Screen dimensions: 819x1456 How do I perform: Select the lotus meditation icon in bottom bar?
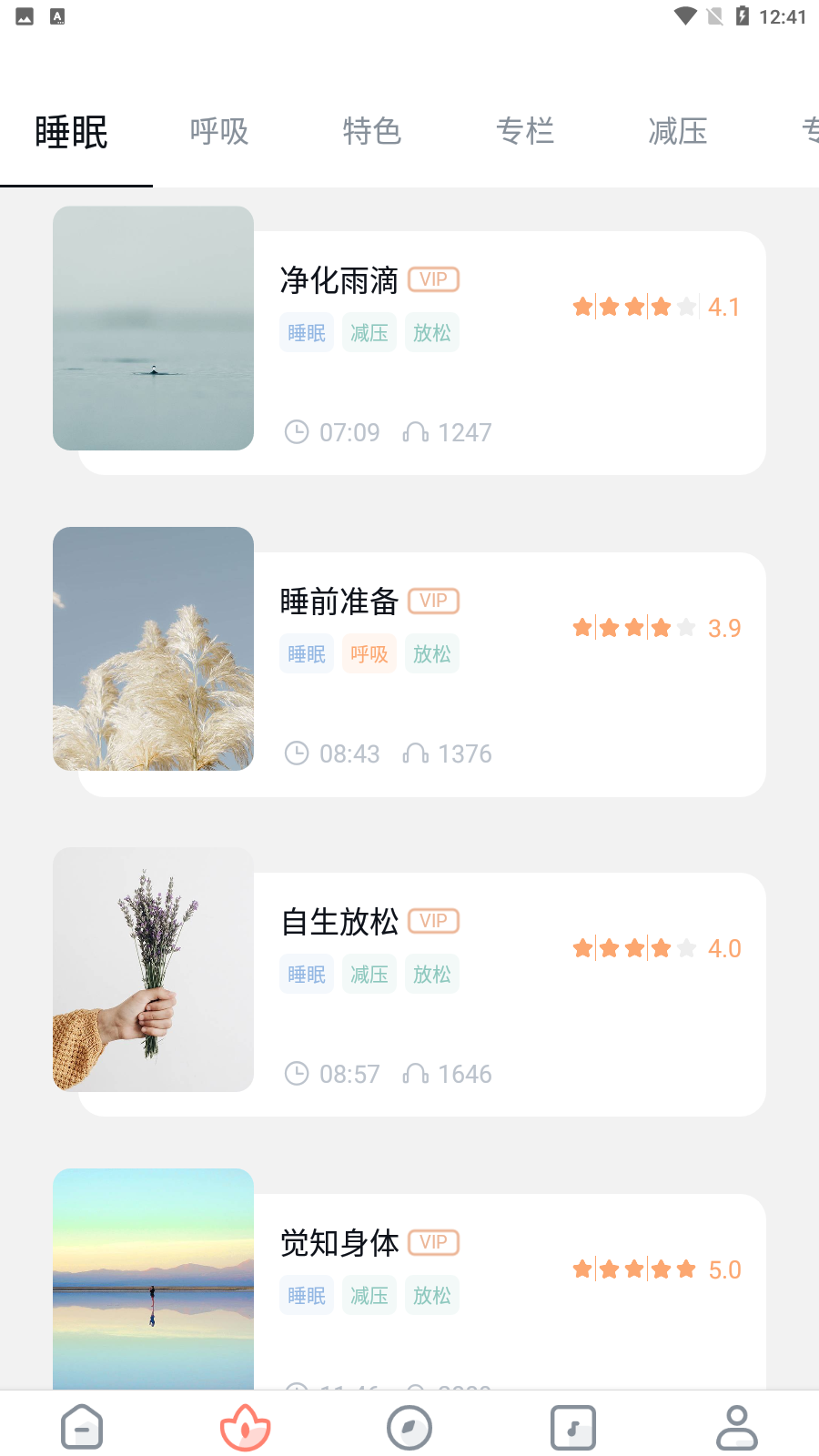point(245,1427)
